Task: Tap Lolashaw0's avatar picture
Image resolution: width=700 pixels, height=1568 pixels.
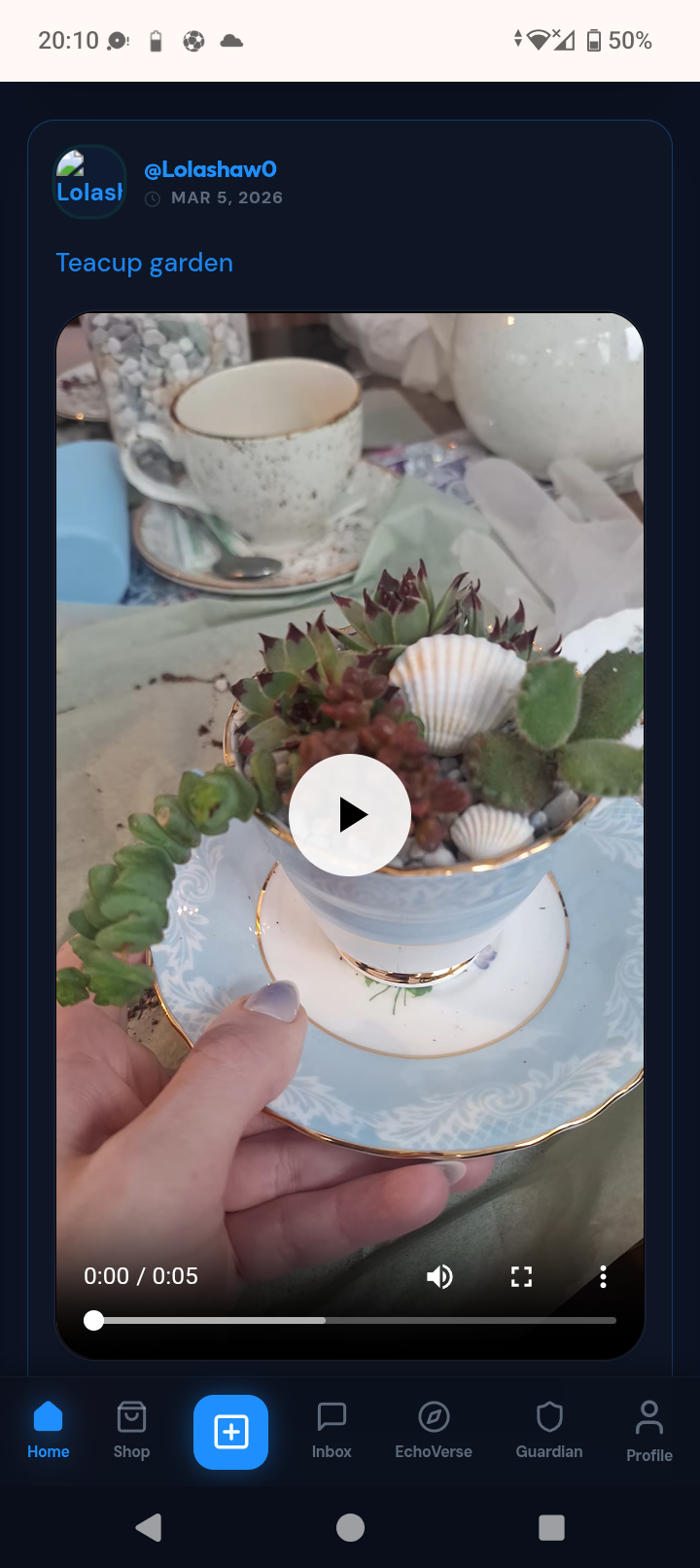Action: (x=89, y=182)
